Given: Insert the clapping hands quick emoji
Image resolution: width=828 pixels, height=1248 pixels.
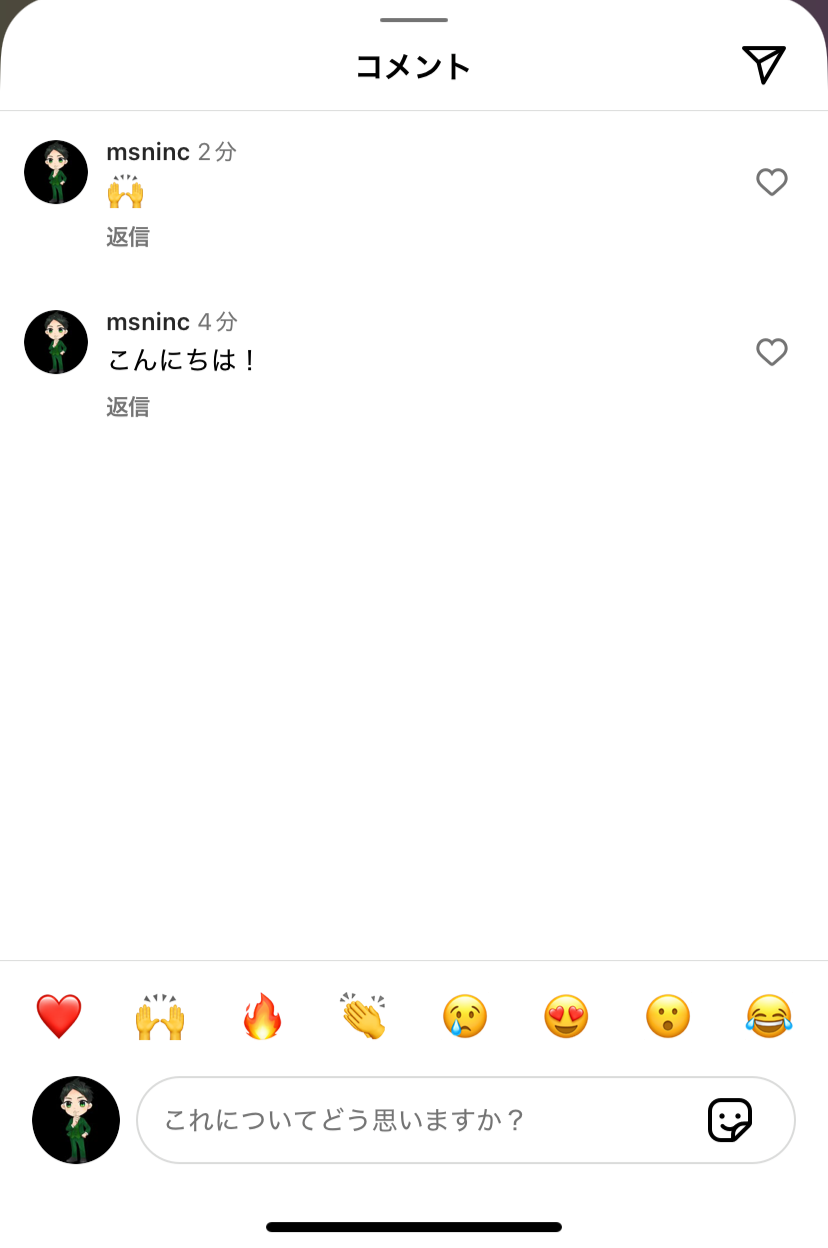Looking at the screenshot, I should point(363,1017).
